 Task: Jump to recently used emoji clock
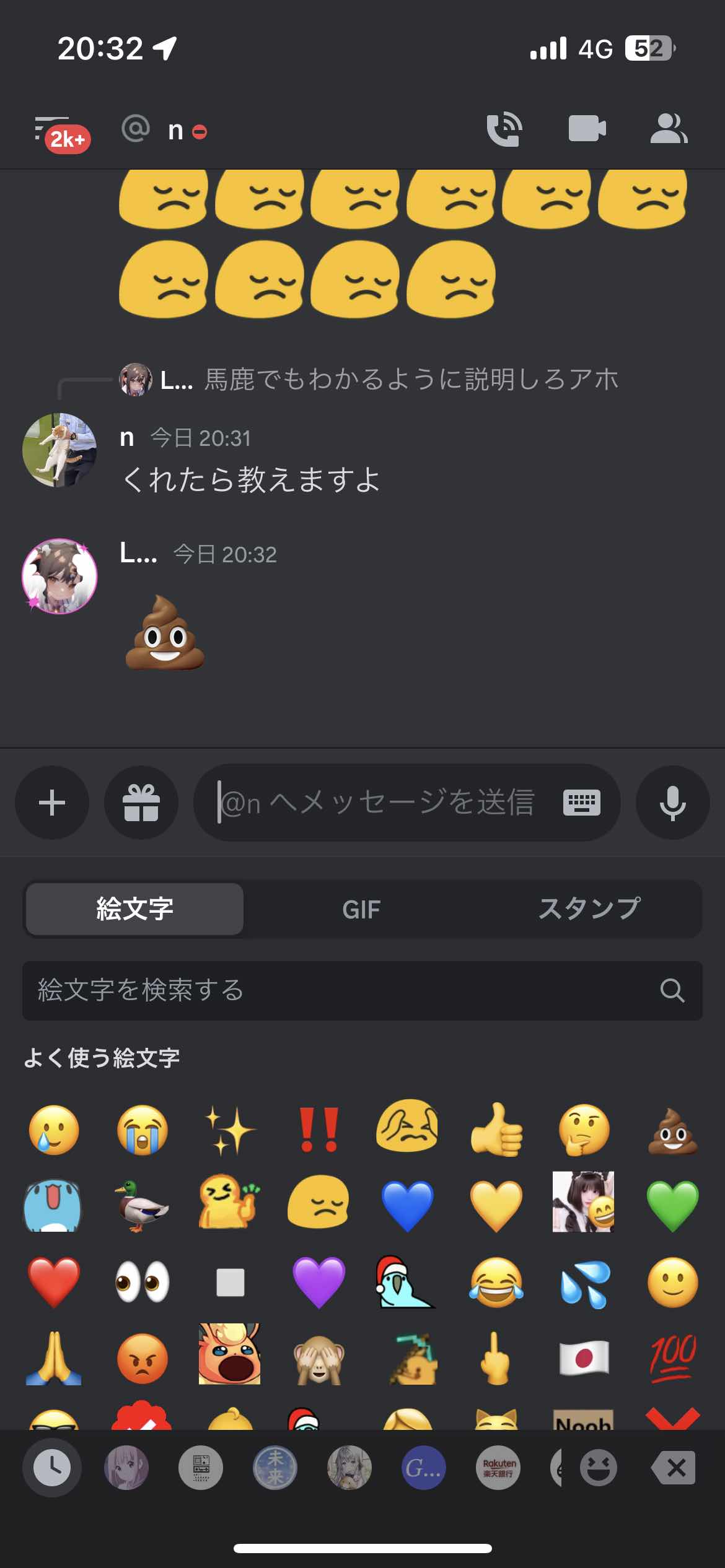click(52, 1468)
